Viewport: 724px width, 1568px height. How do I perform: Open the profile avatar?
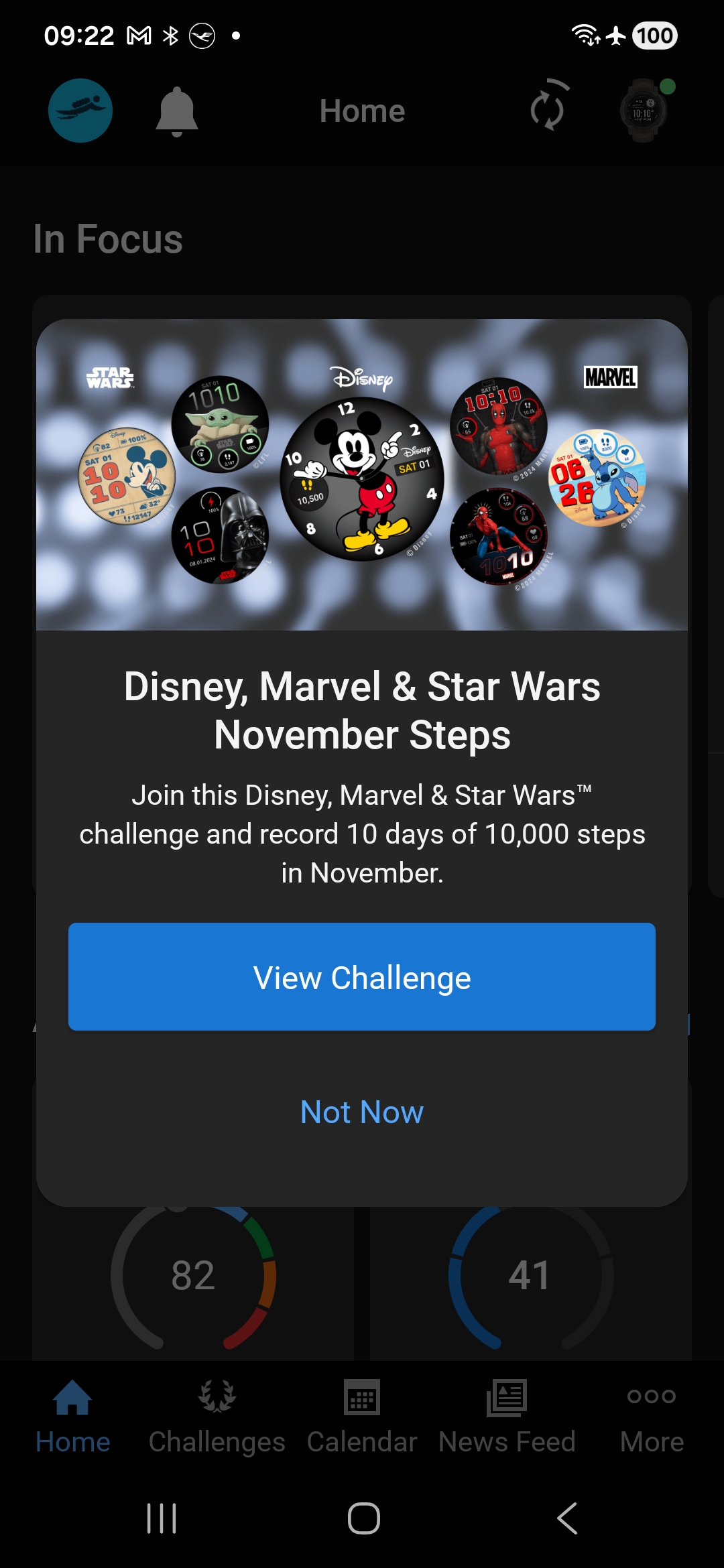pos(80,111)
